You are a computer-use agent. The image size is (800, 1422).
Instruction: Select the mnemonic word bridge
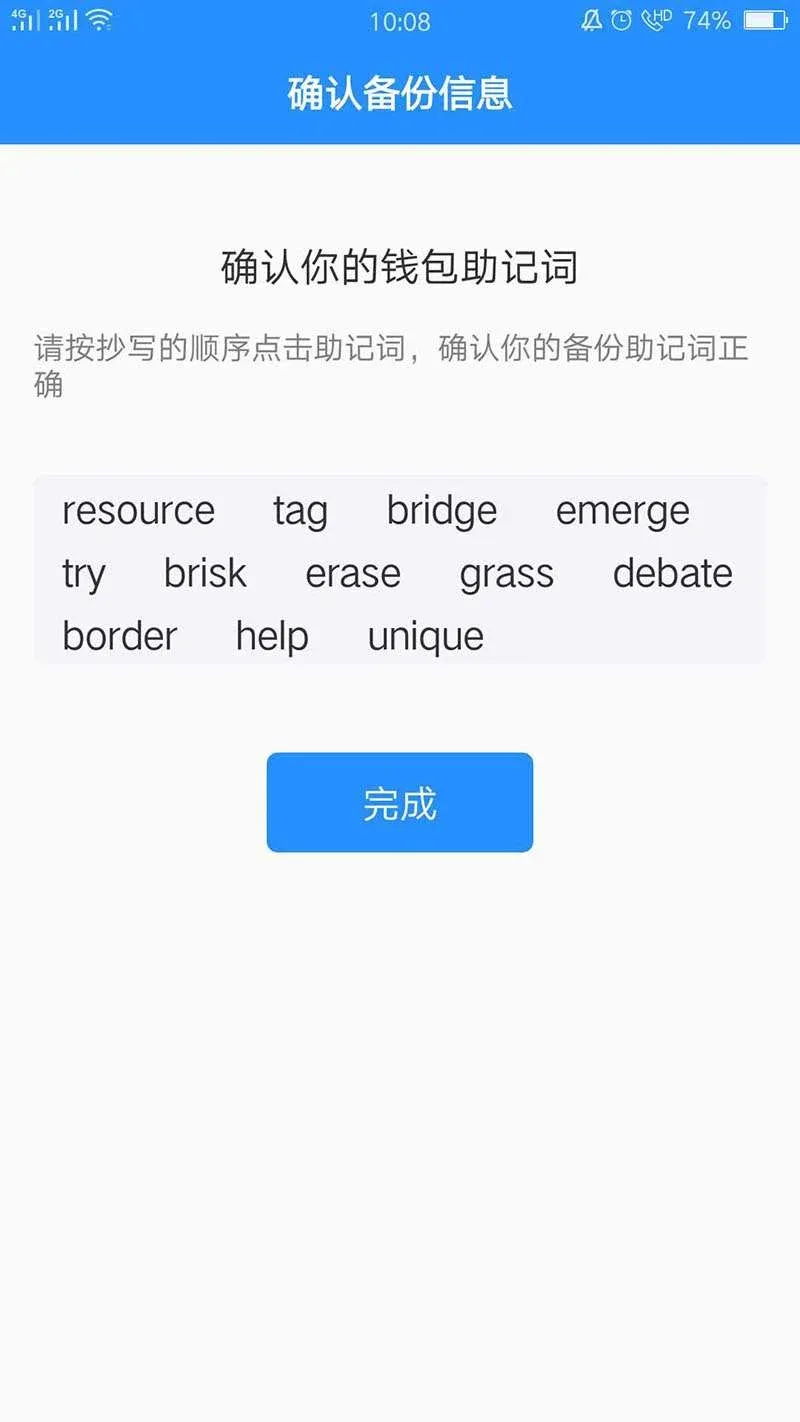coord(441,510)
